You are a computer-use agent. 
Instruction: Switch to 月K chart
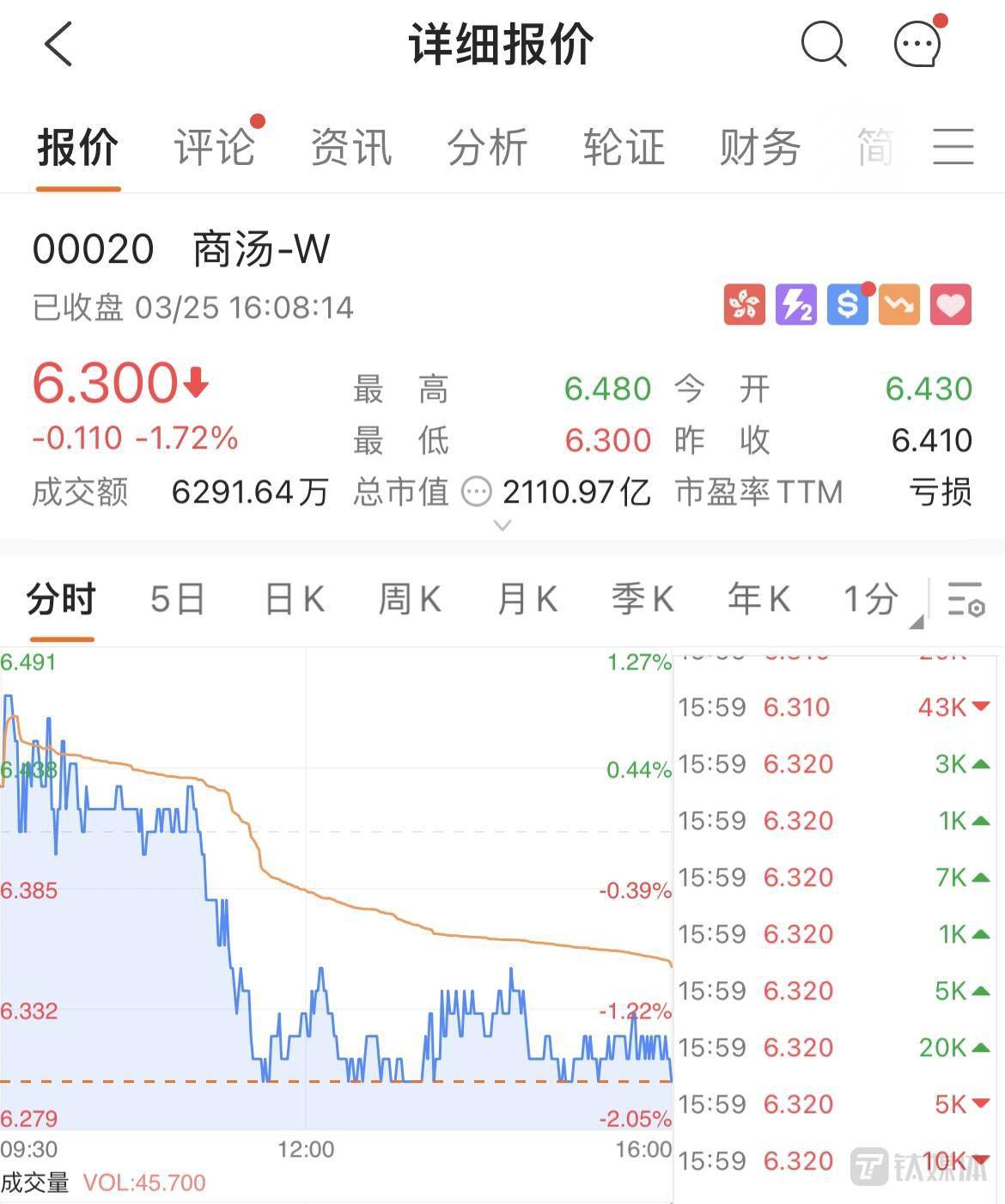(527, 599)
